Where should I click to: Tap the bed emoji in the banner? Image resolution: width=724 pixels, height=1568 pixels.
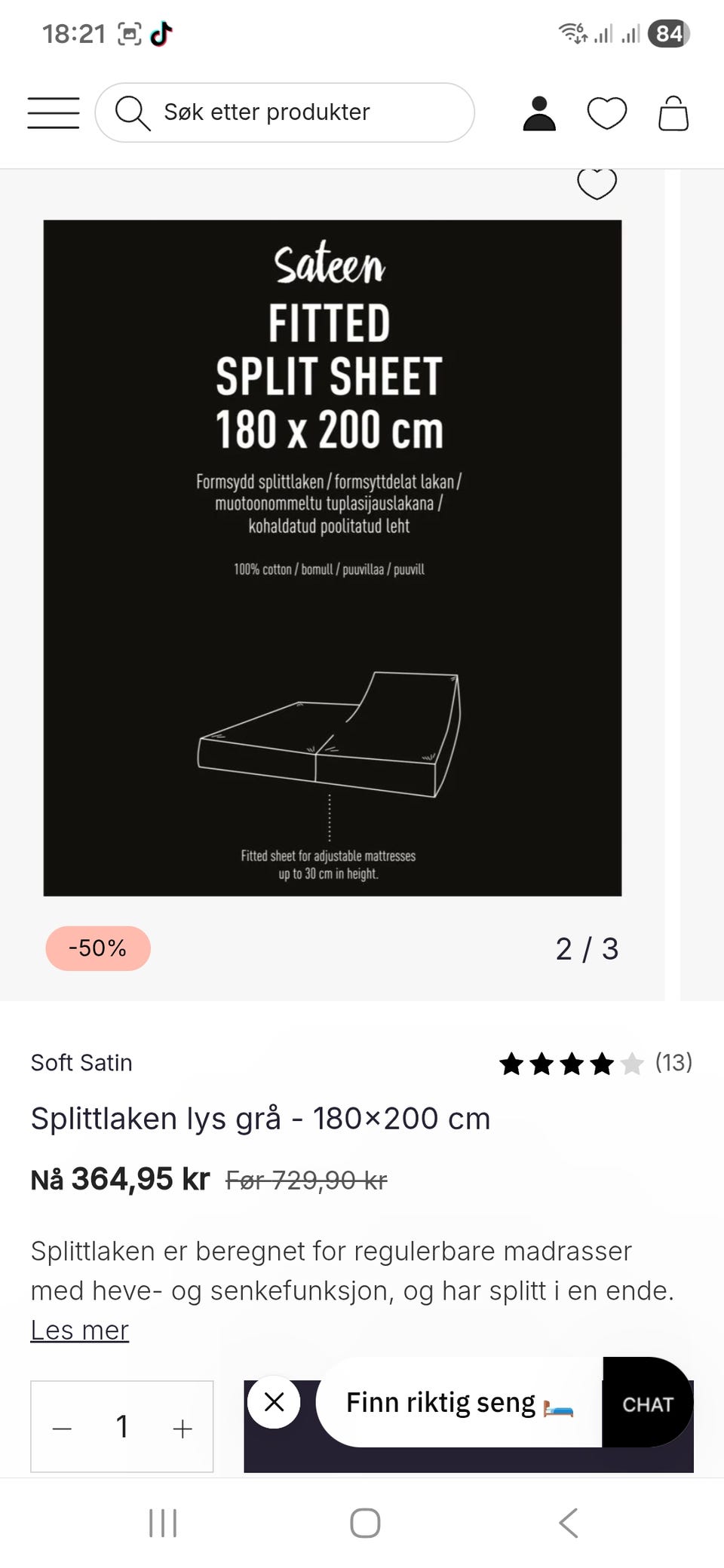559,1404
